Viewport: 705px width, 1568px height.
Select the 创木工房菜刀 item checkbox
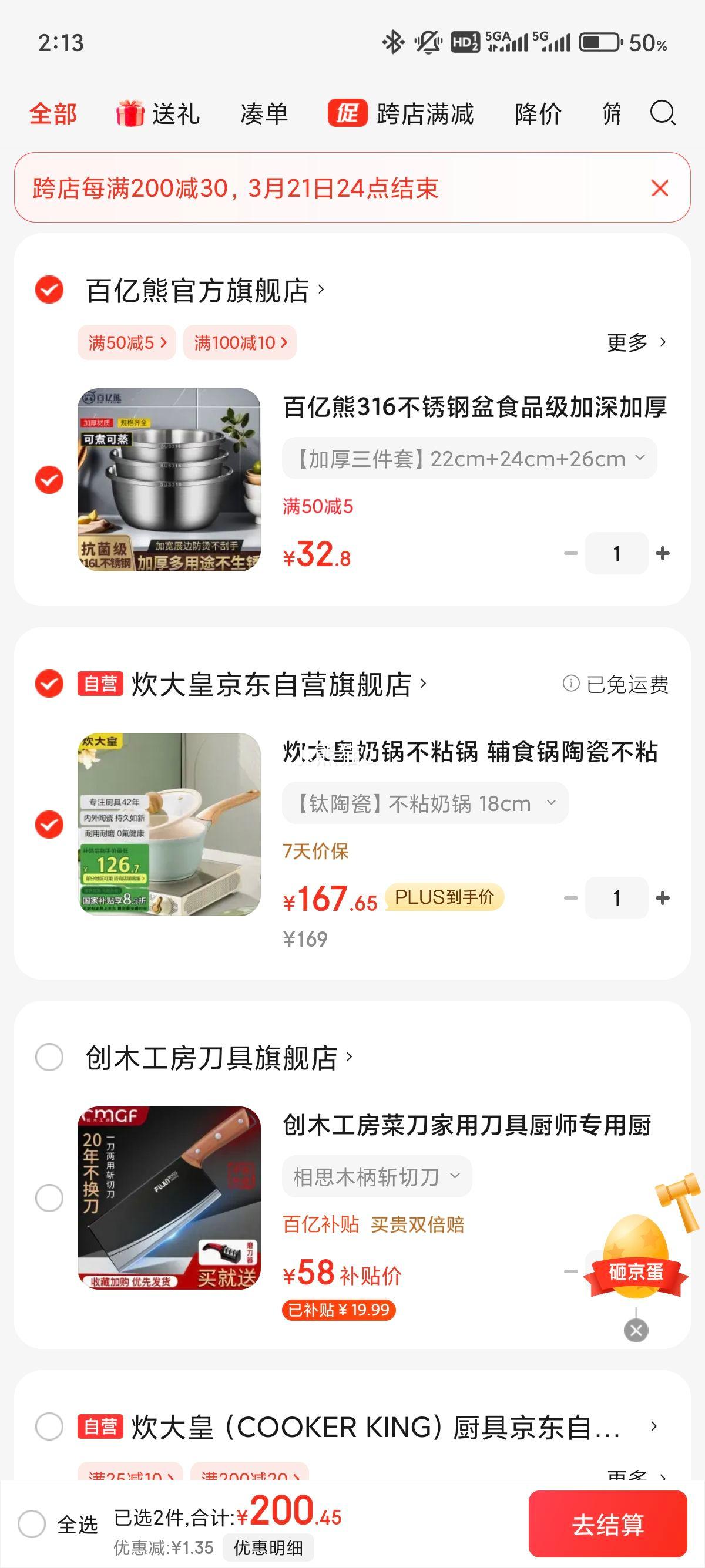pos(49,1197)
